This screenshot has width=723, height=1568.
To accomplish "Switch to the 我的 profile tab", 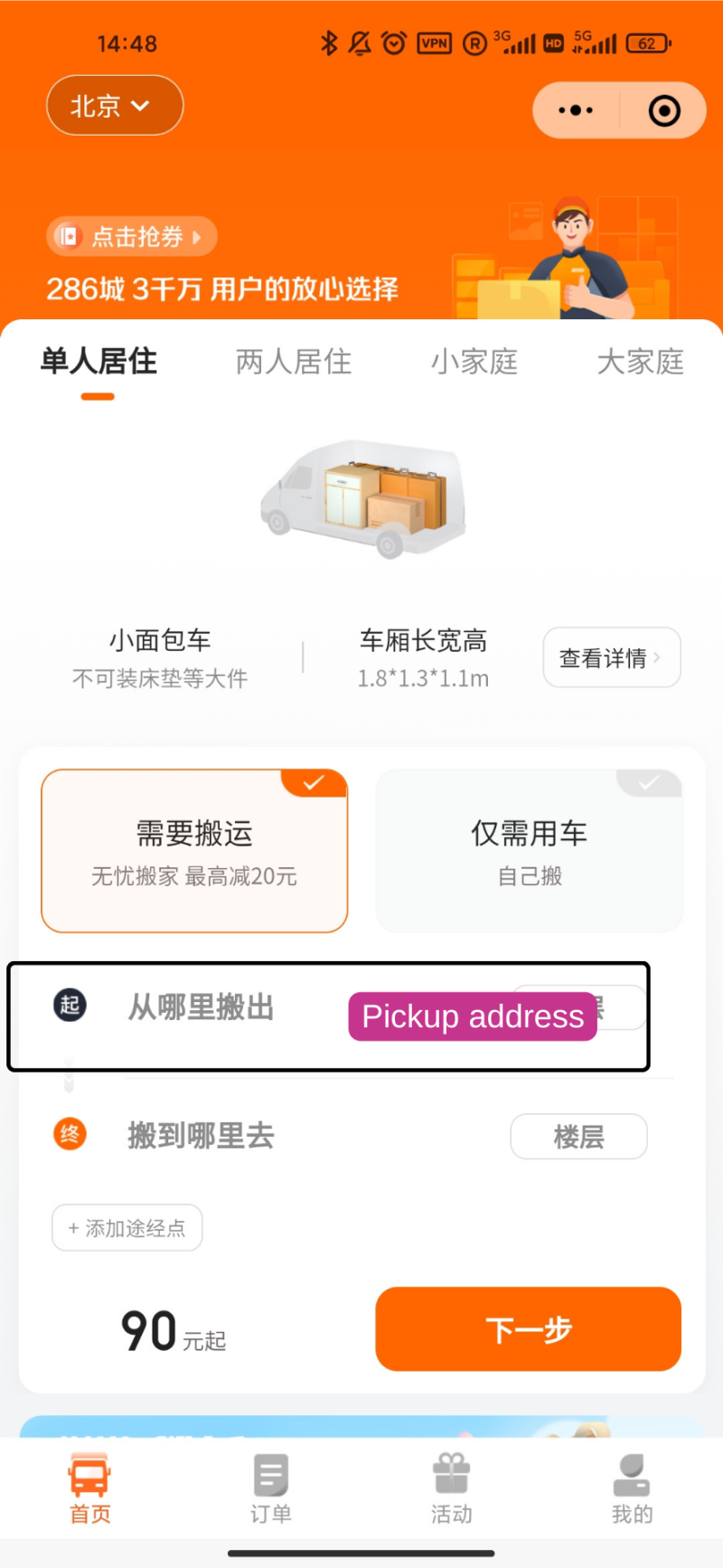I will (x=632, y=1489).
